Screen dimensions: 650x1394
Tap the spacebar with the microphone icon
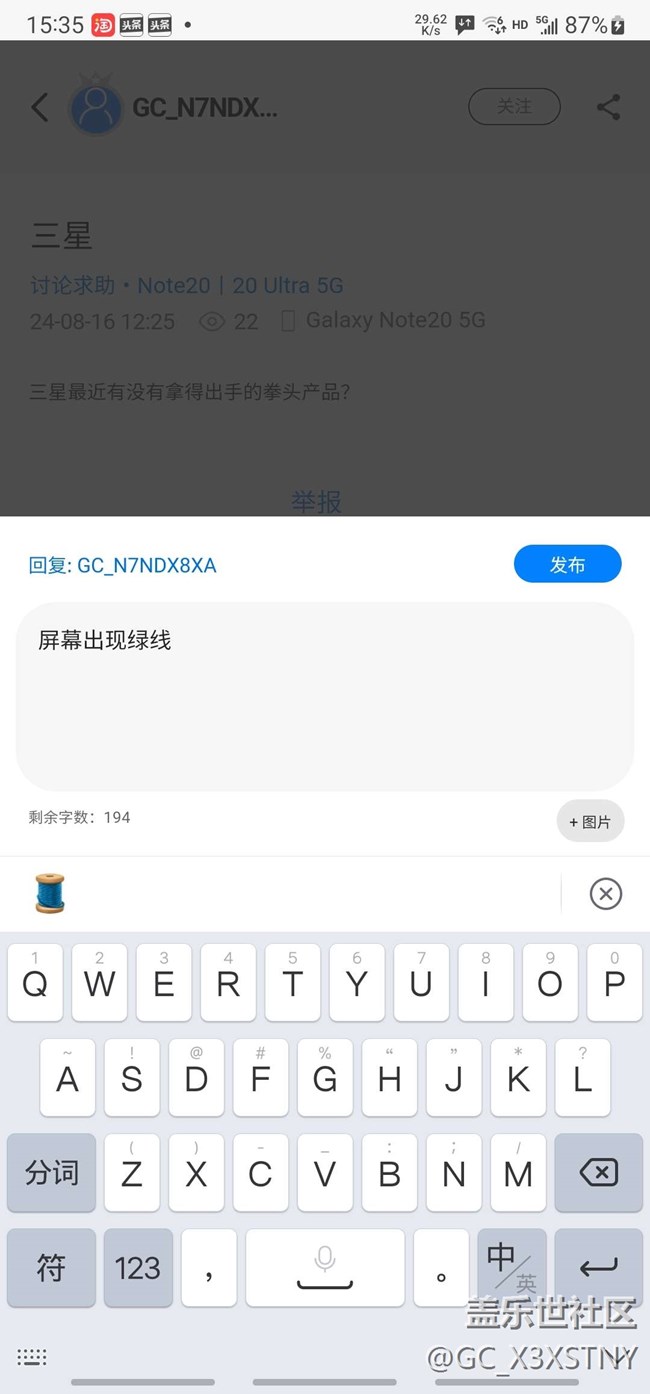pyautogui.click(x=325, y=1267)
